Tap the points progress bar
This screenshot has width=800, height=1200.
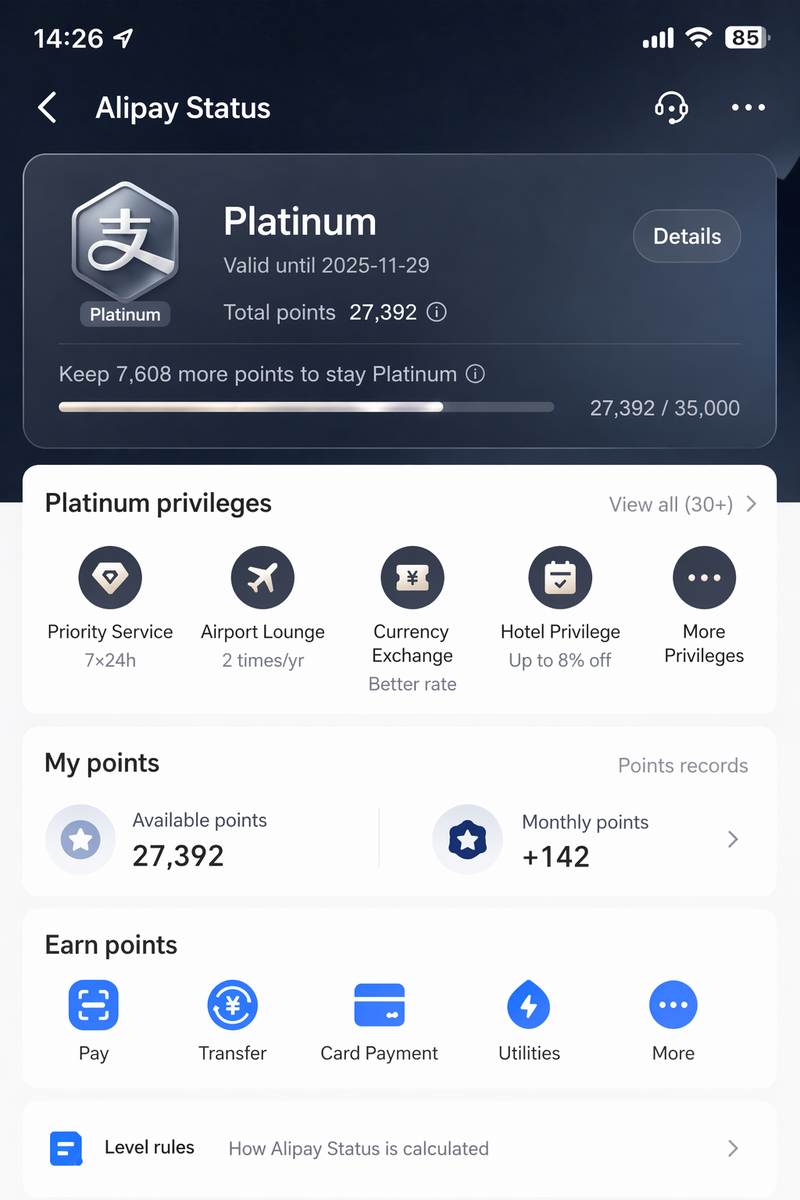tap(305, 406)
